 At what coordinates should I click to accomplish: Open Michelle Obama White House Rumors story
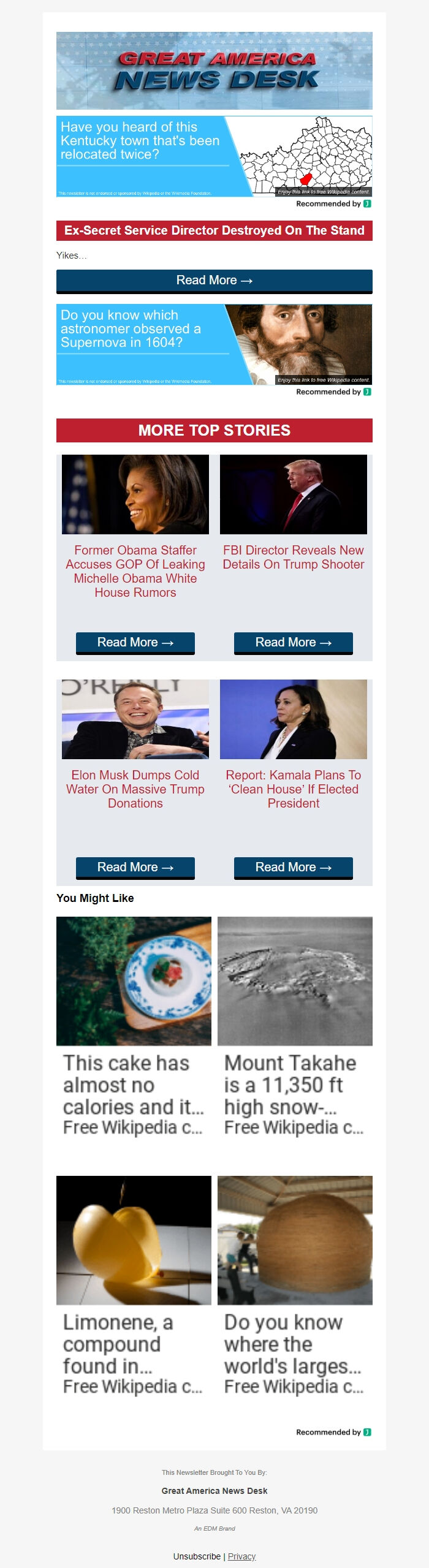click(135, 571)
